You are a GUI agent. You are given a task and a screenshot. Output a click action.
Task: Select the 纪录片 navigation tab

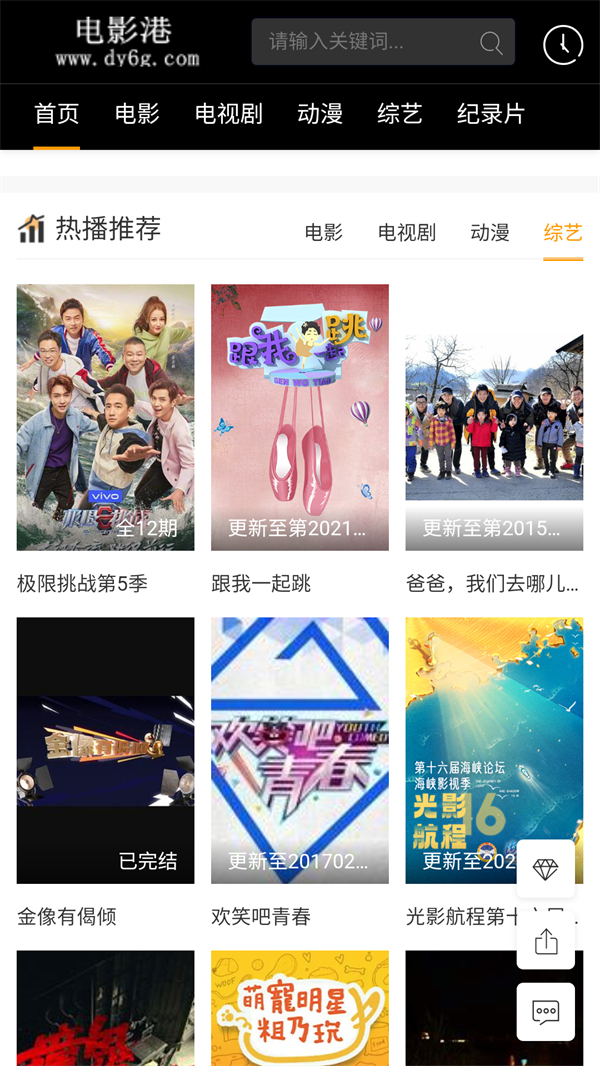click(491, 114)
